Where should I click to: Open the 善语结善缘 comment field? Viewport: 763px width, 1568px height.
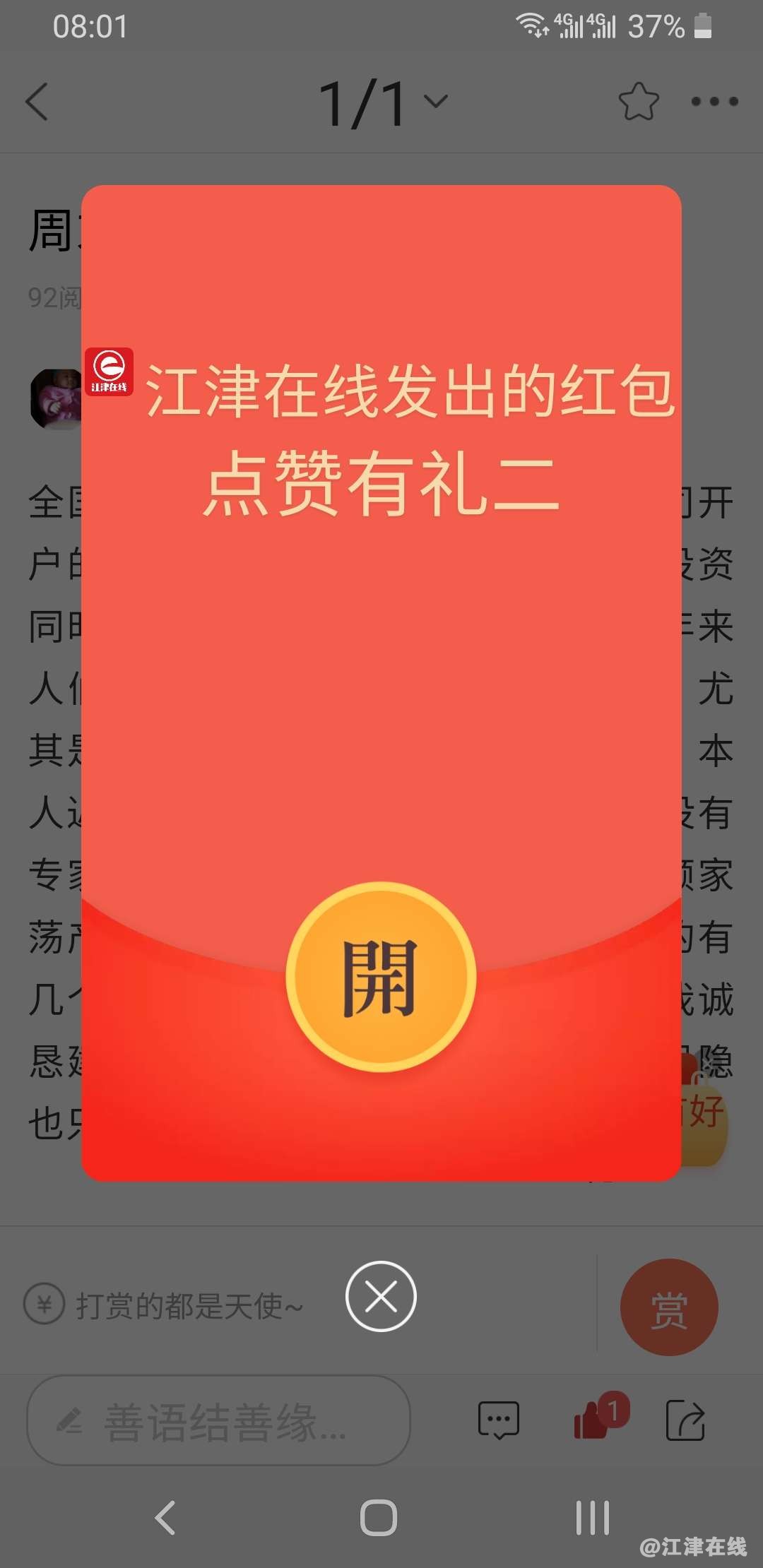click(219, 1420)
